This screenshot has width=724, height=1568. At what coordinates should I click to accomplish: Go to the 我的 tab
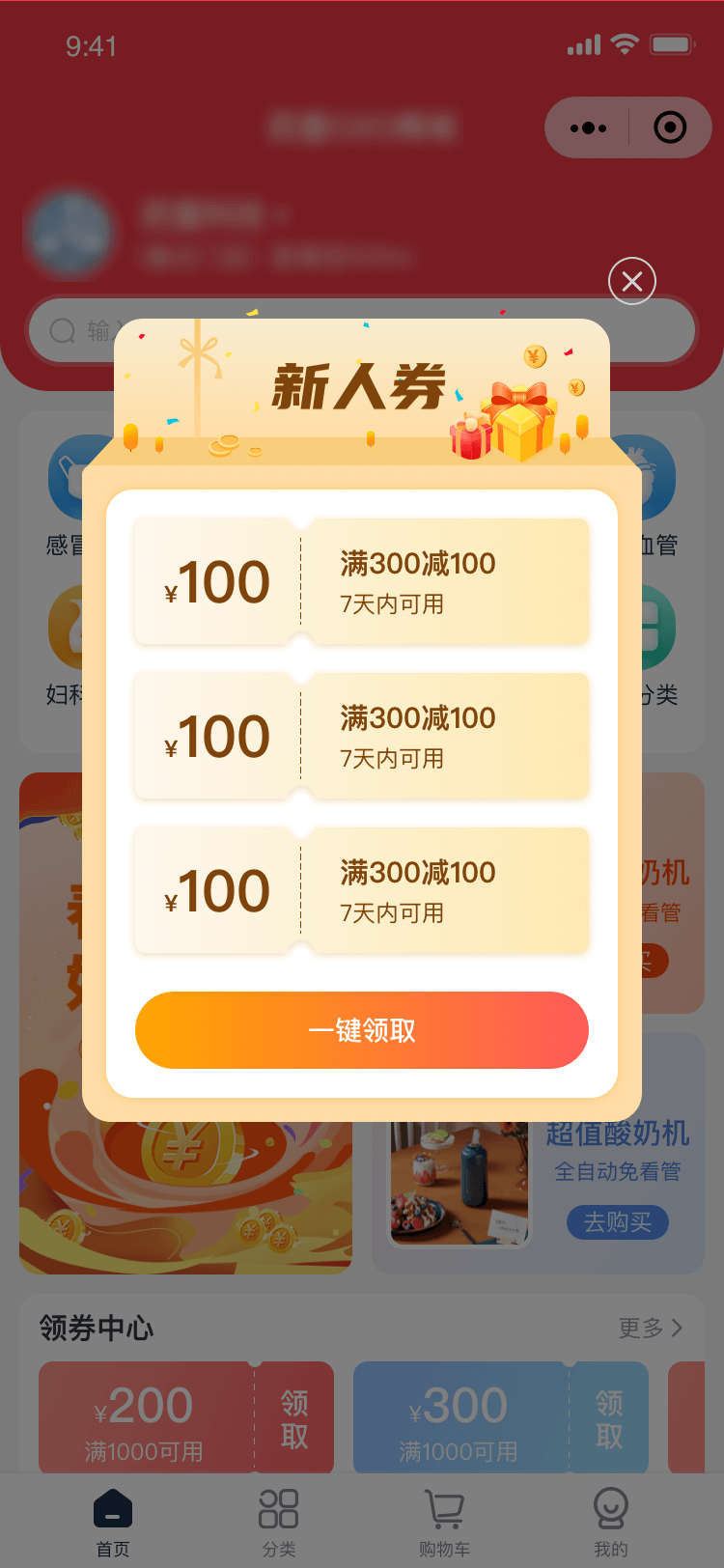tap(611, 1522)
